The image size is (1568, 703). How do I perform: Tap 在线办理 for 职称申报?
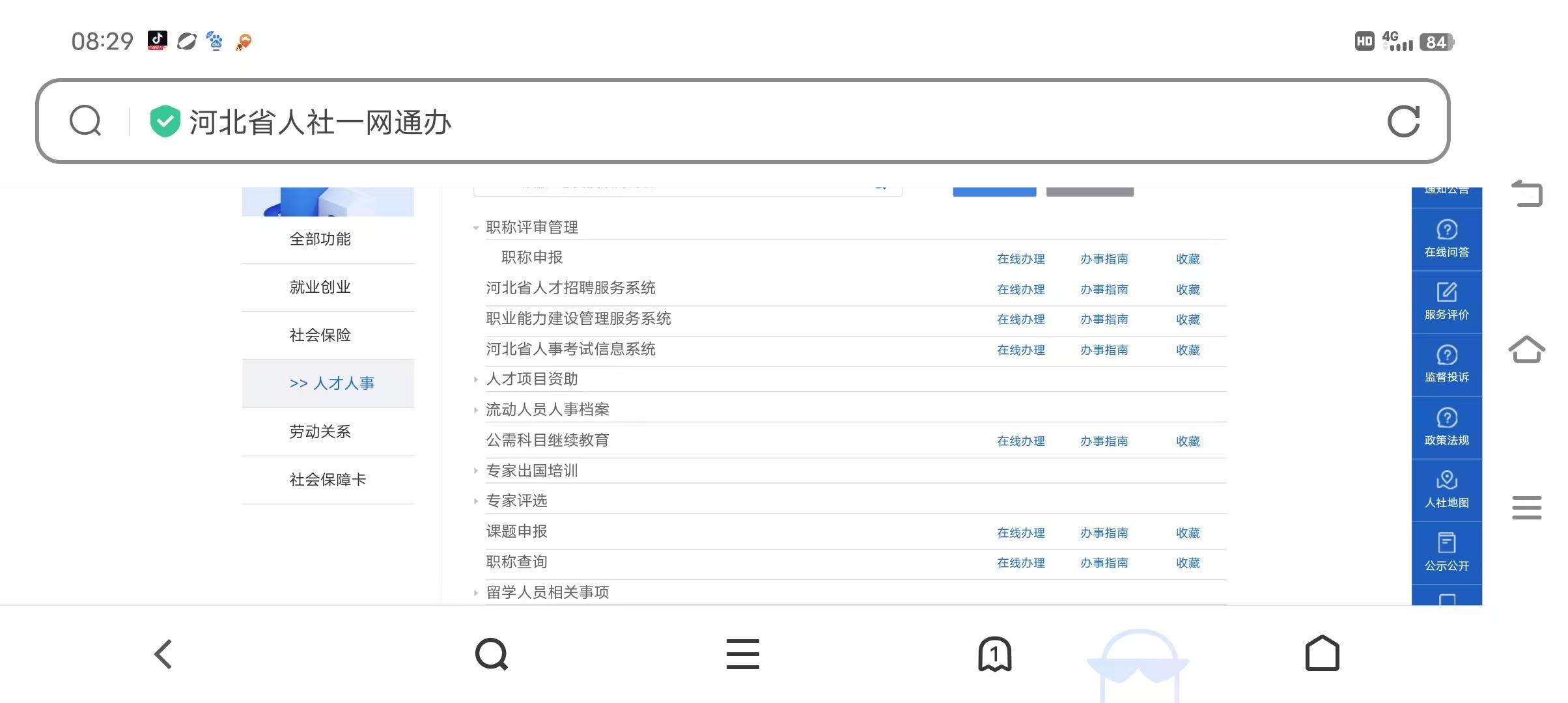tap(1020, 259)
